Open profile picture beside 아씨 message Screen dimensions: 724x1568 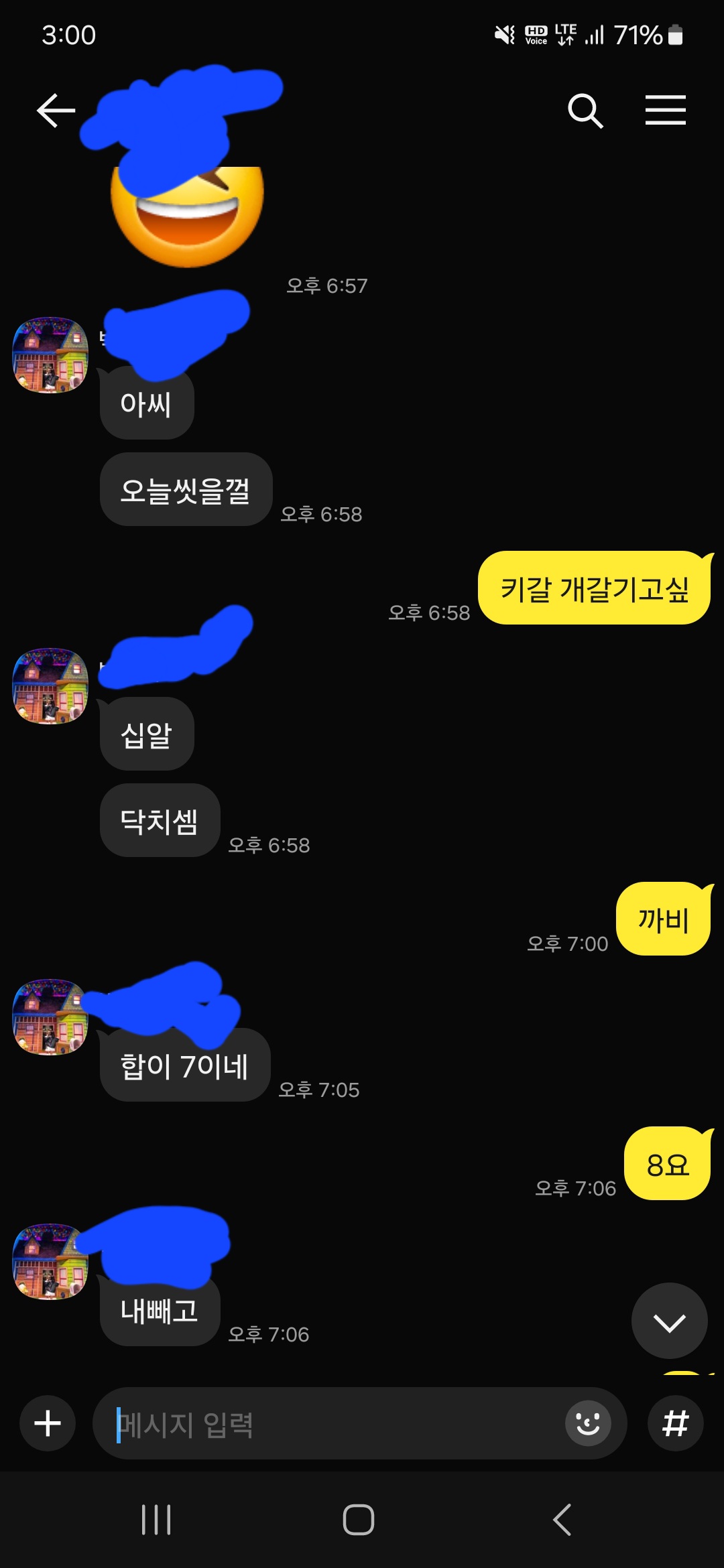(51, 355)
